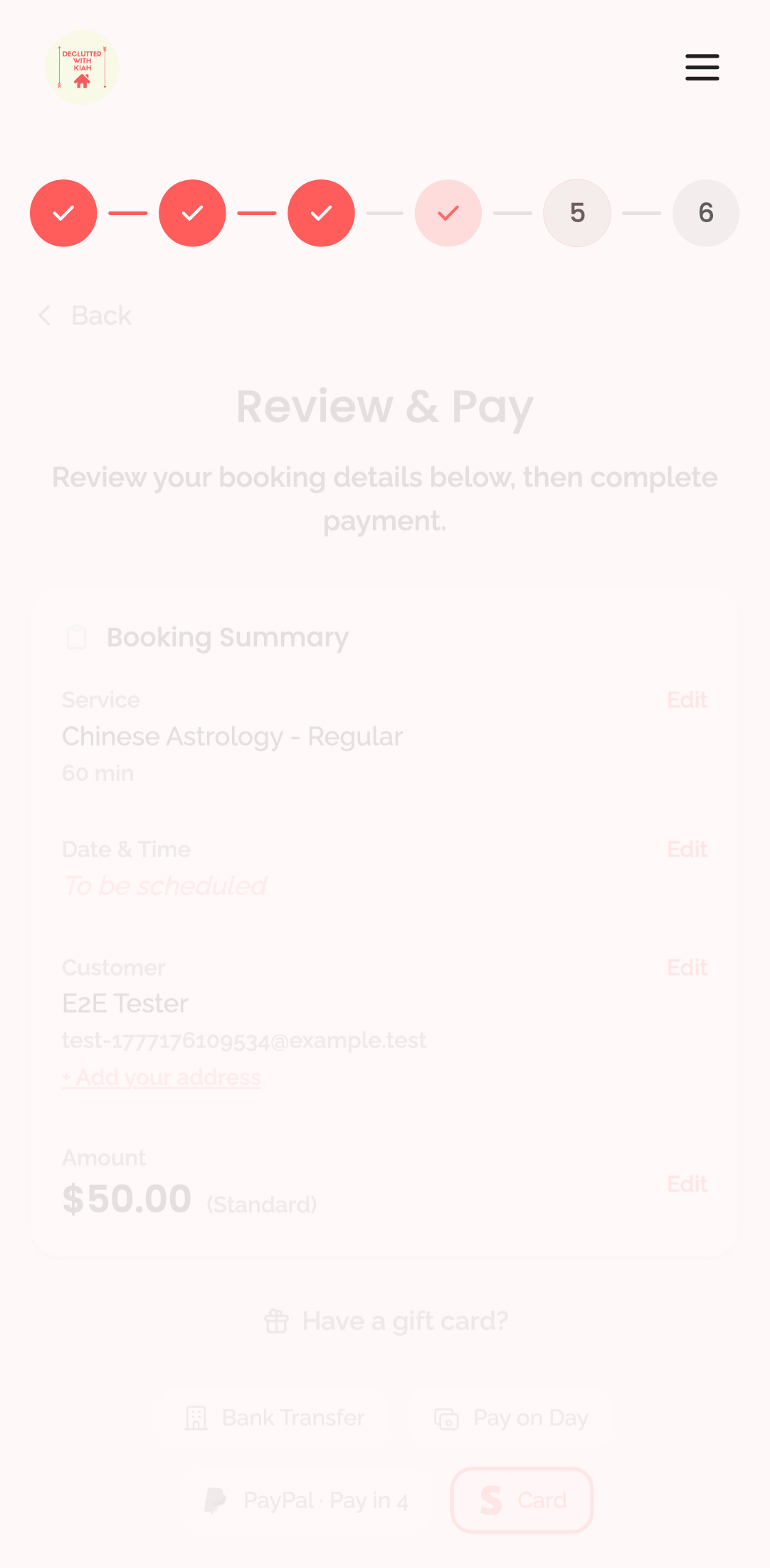Click the Declutter With Kiah logo

tap(82, 67)
